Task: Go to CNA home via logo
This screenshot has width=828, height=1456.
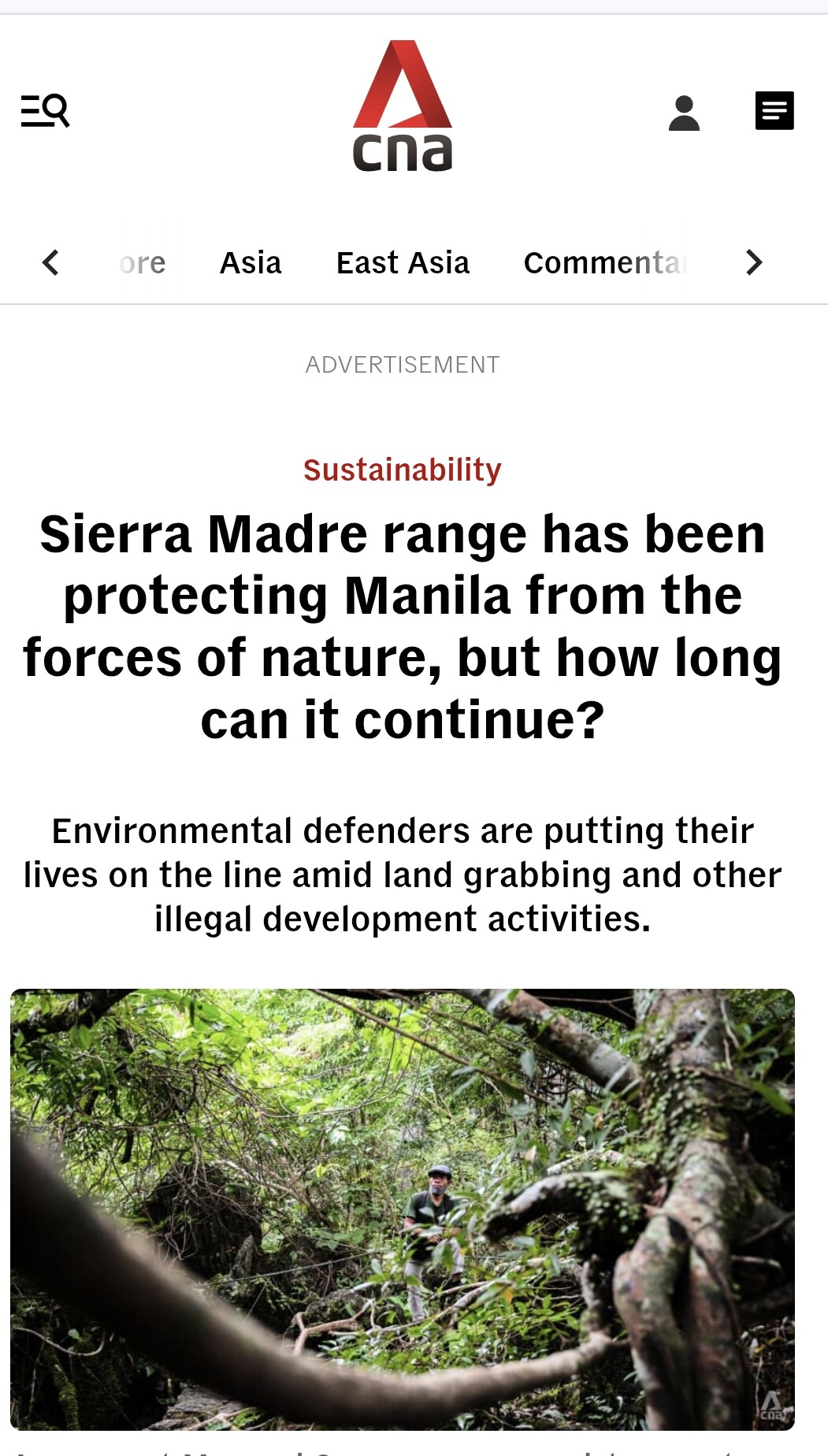Action: point(403,106)
